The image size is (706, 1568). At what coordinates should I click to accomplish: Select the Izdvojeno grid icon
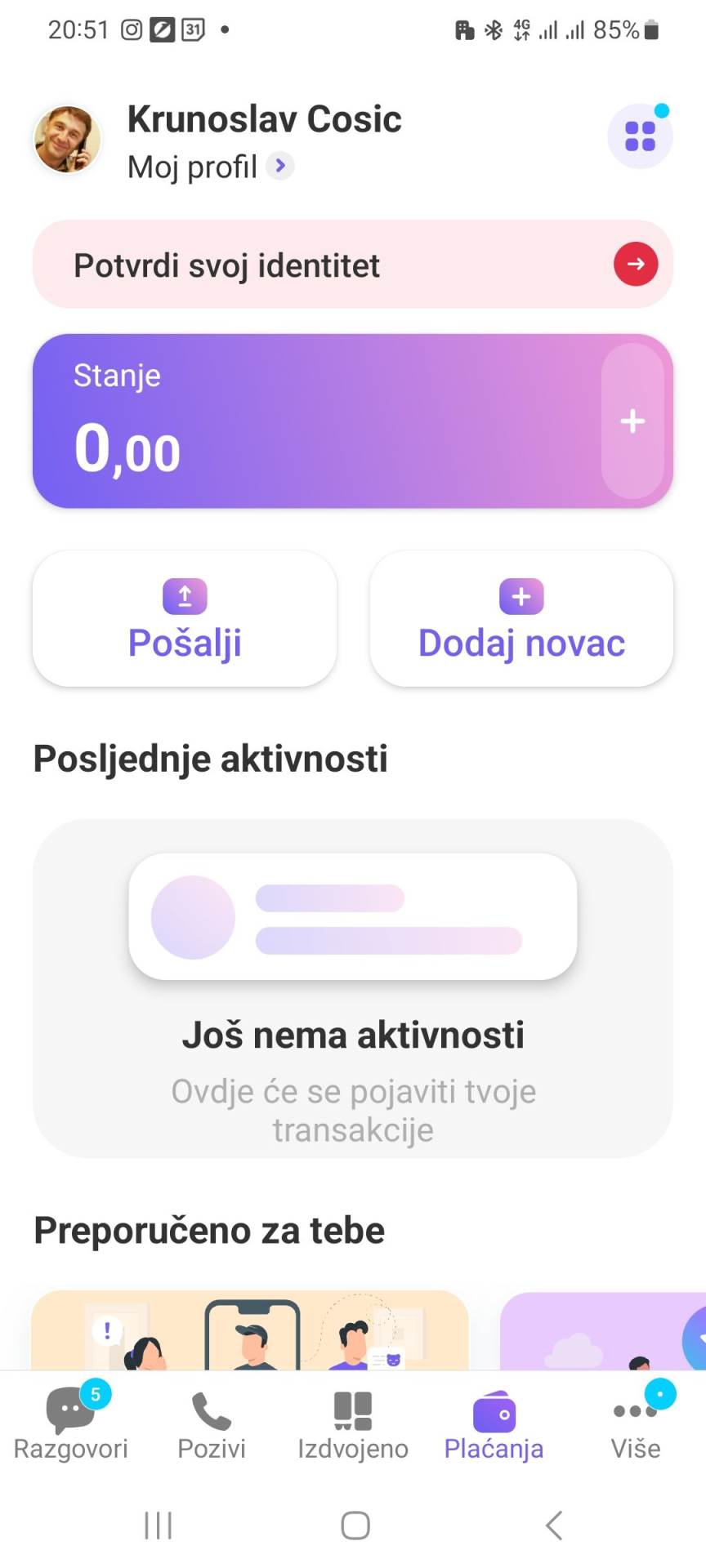[352, 1409]
